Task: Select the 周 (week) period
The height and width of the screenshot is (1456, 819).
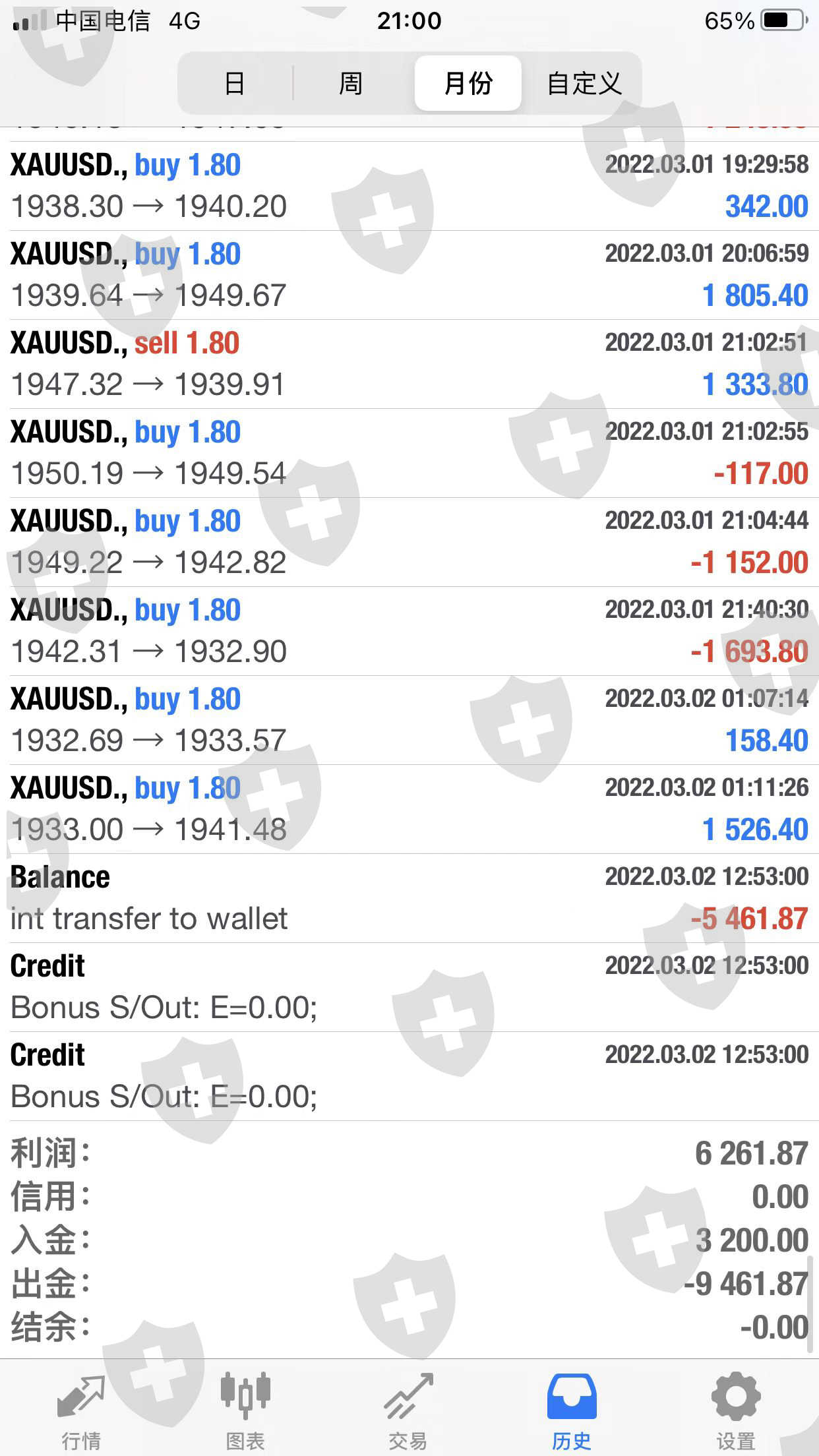Action: tap(351, 84)
